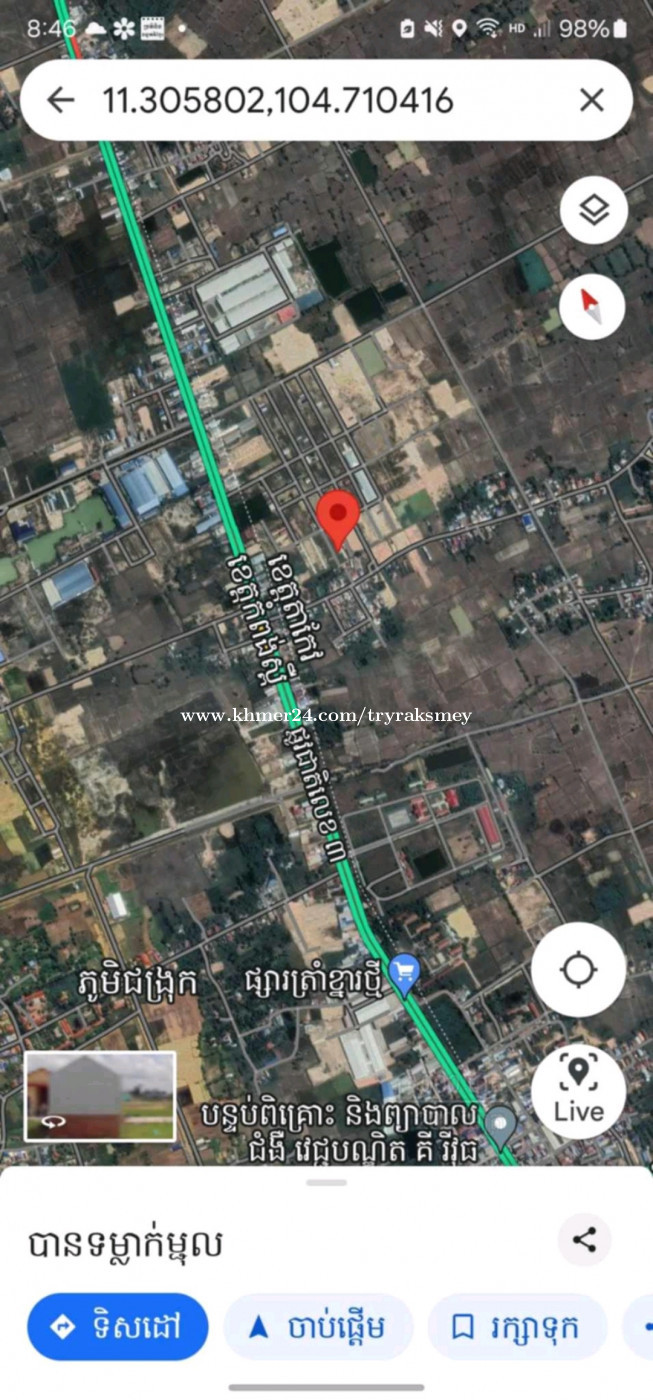Go back using the search bar arrow
The height and width of the screenshot is (1400, 653).
pyautogui.click(x=62, y=100)
